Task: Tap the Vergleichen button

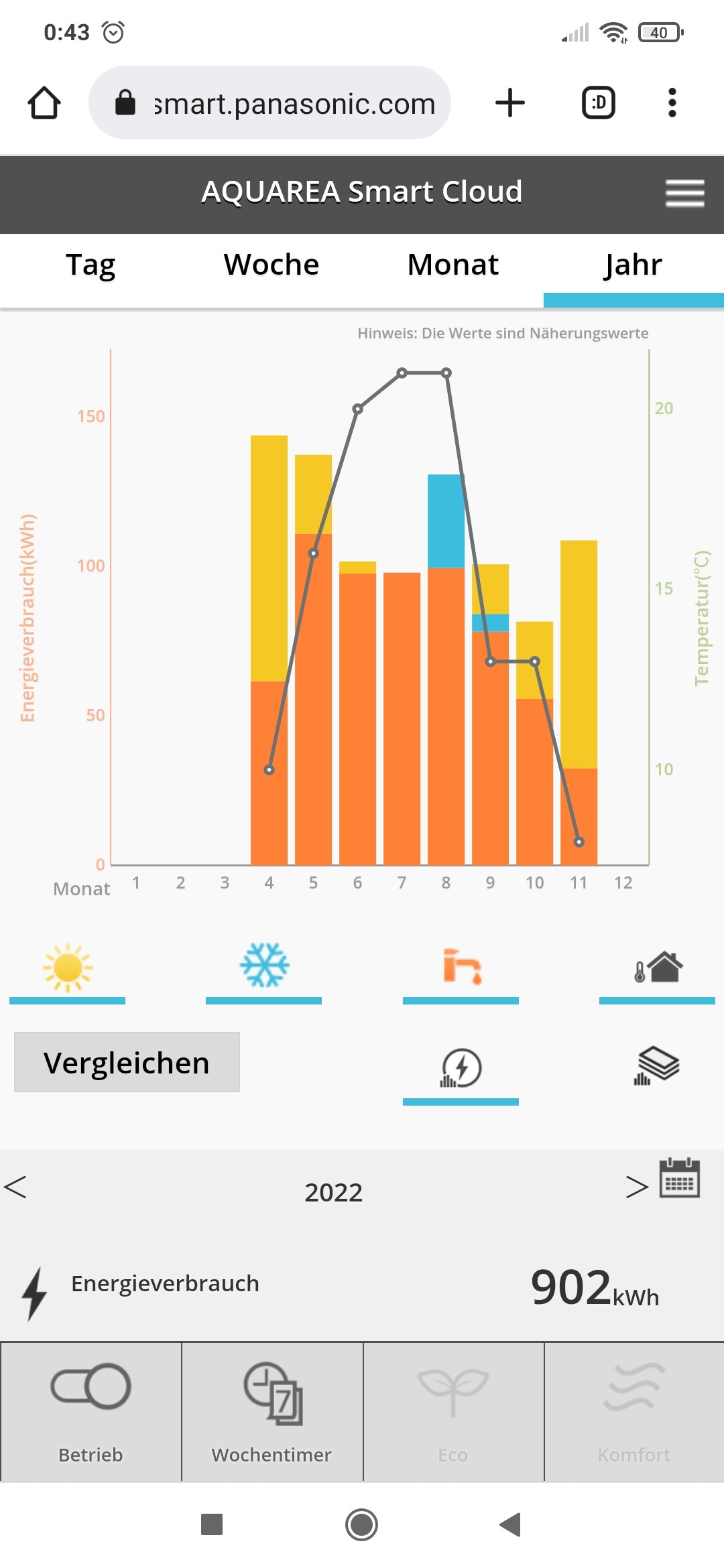Action: [127, 1062]
